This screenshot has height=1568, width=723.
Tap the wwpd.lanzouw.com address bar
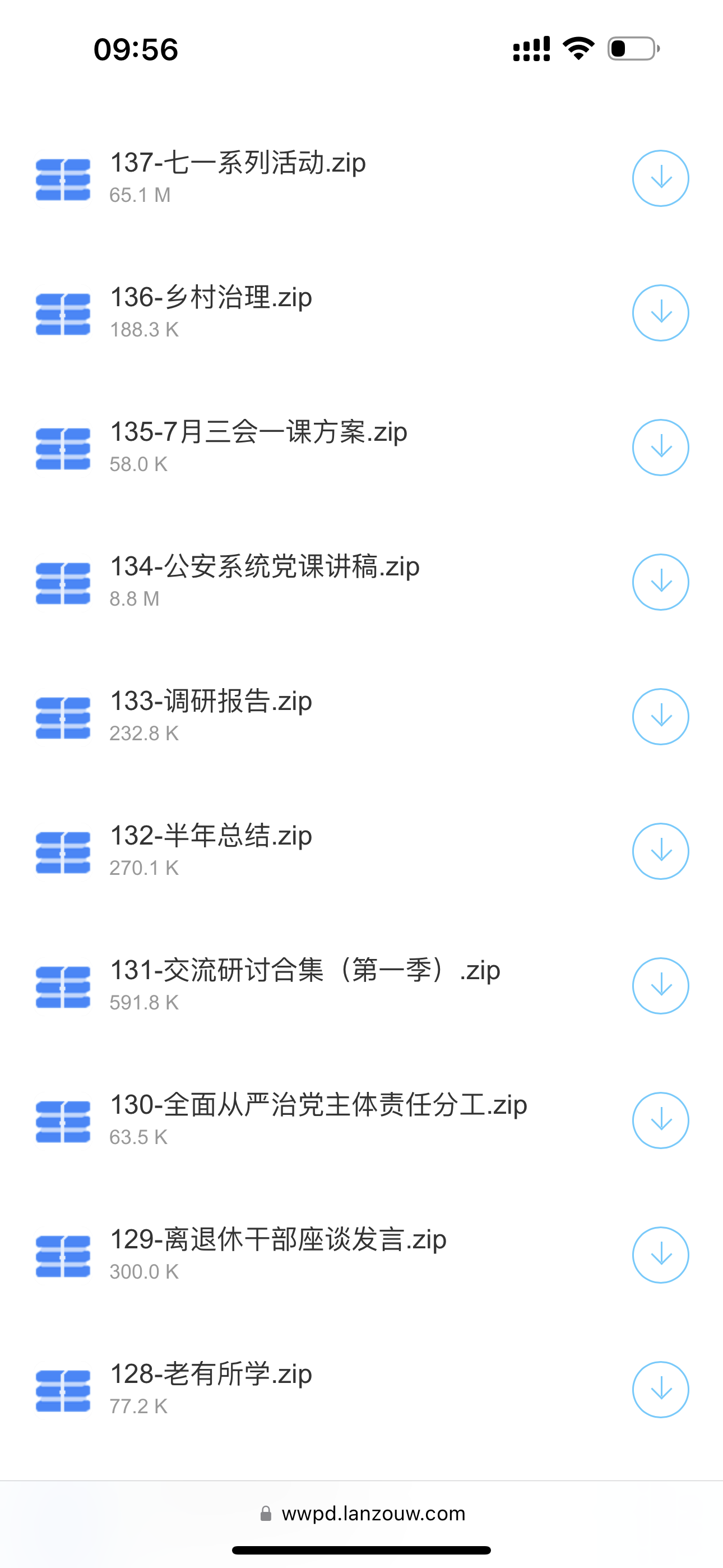pos(363,1513)
